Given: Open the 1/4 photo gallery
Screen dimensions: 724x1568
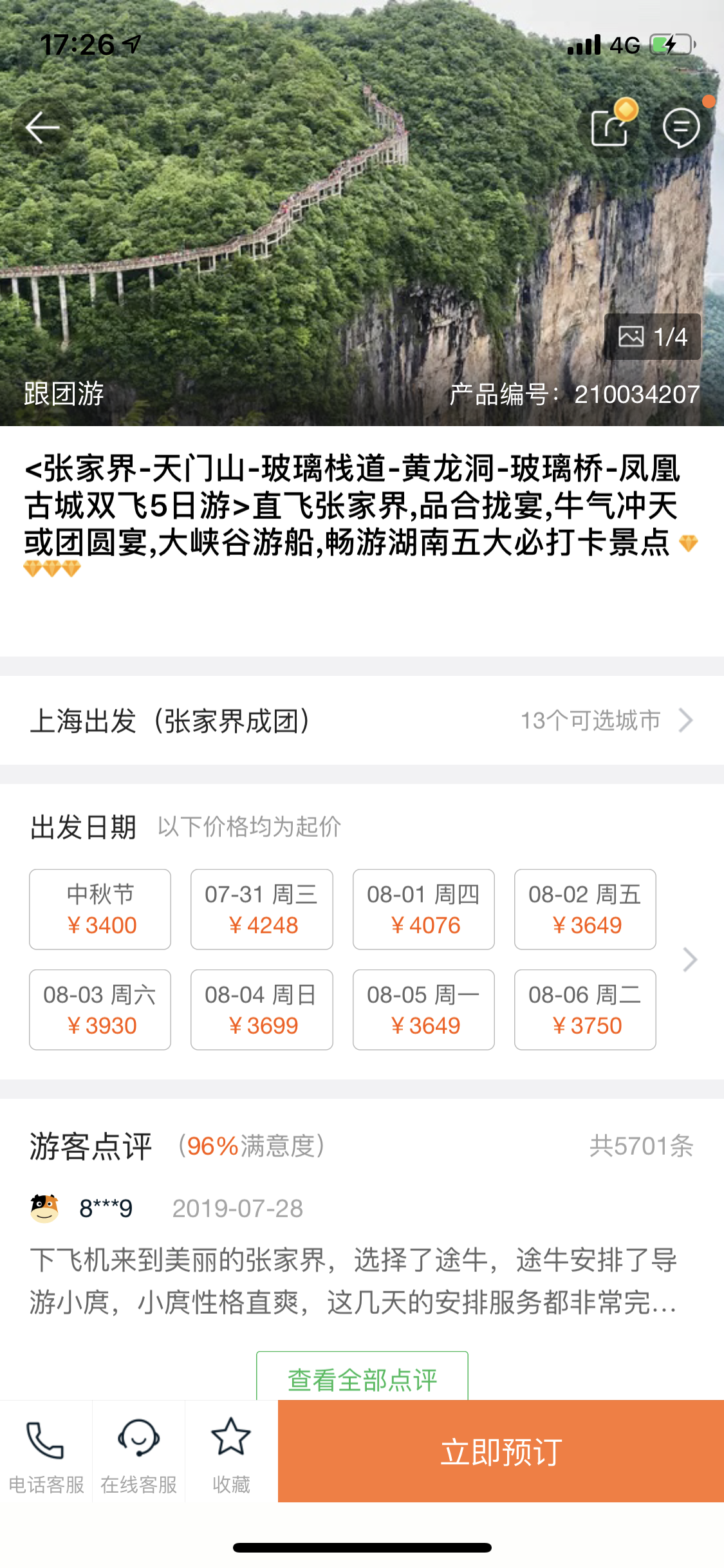Looking at the screenshot, I should tap(652, 337).
